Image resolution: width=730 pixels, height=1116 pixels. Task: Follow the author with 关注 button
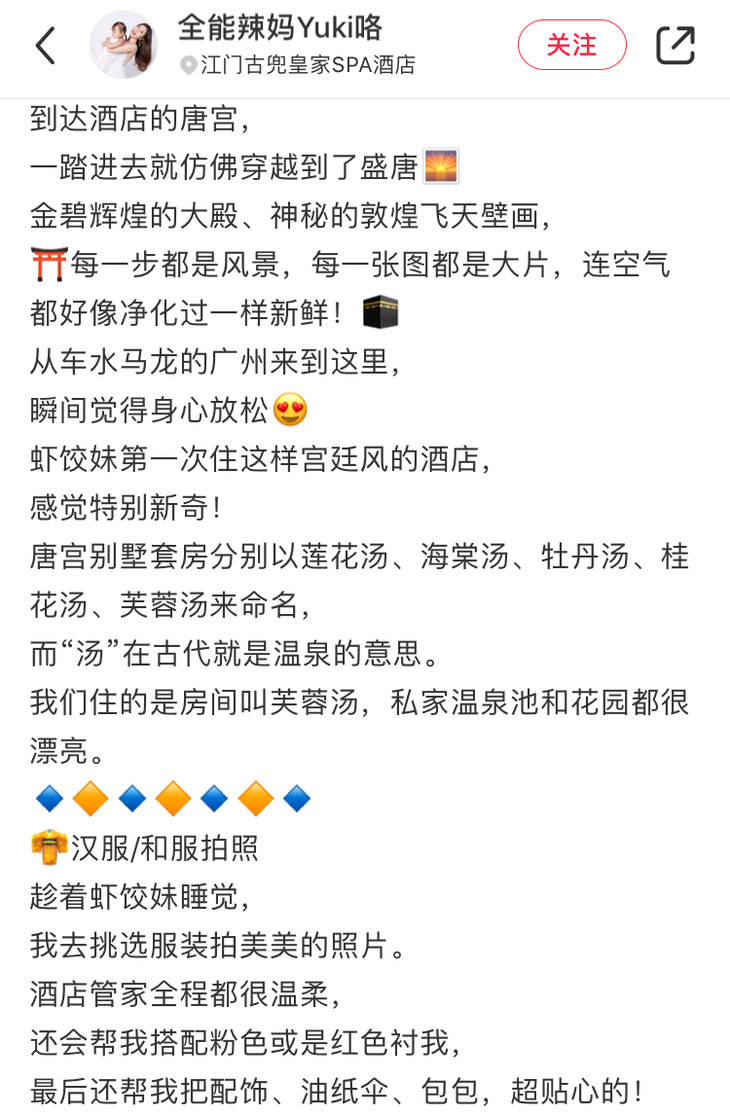tap(571, 45)
